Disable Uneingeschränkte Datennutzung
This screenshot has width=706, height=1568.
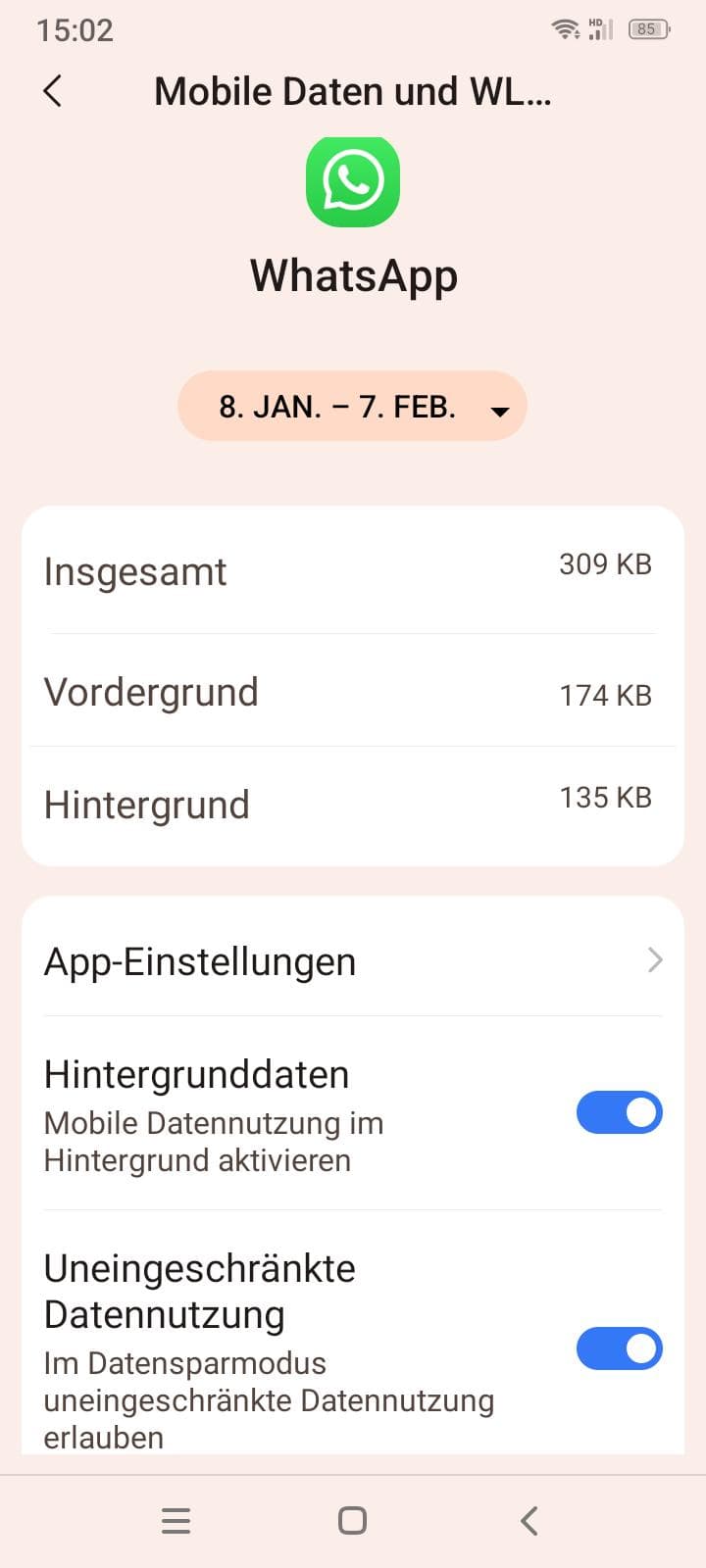pos(620,1349)
